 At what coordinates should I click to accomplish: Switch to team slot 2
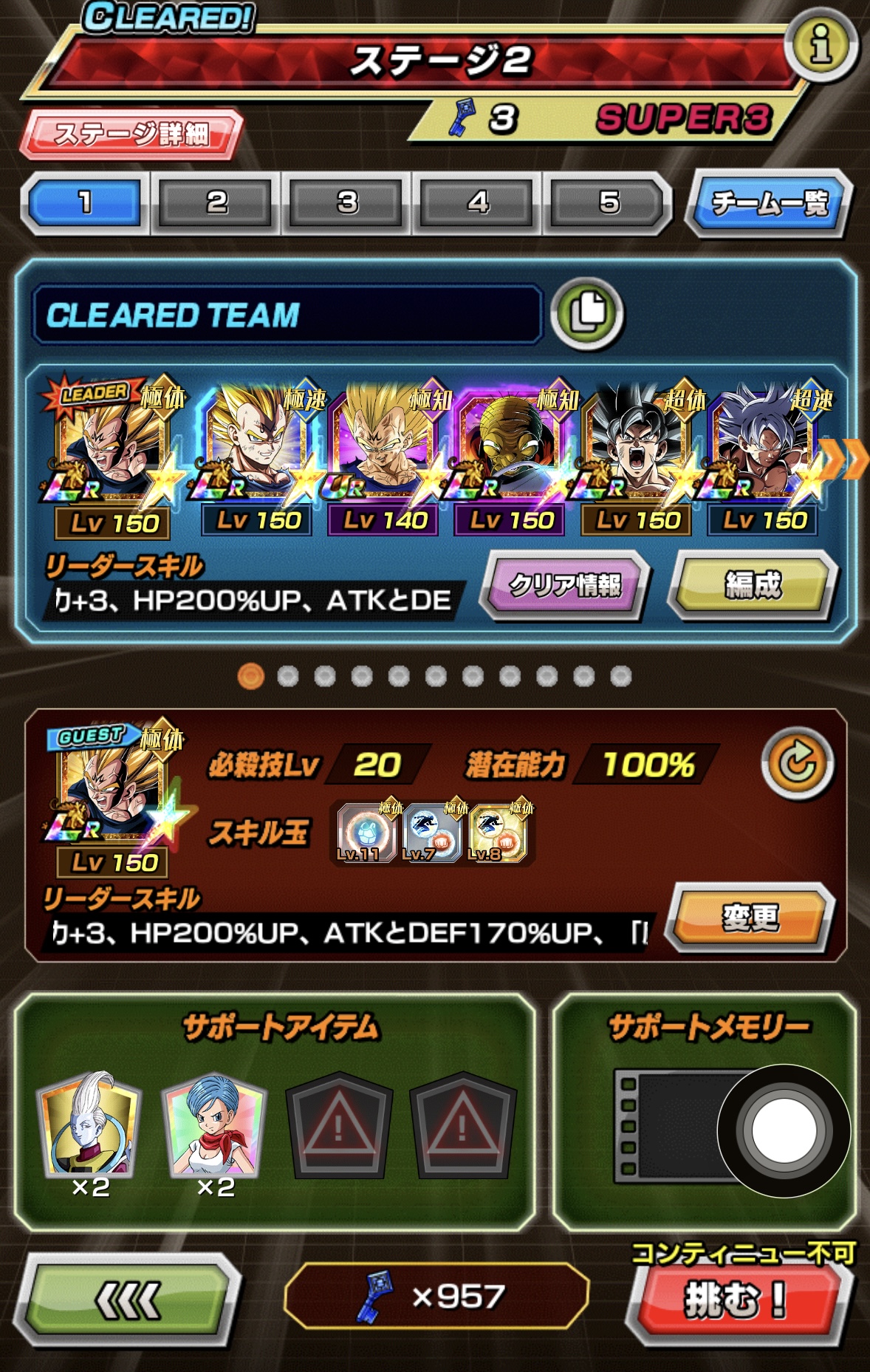(216, 202)
